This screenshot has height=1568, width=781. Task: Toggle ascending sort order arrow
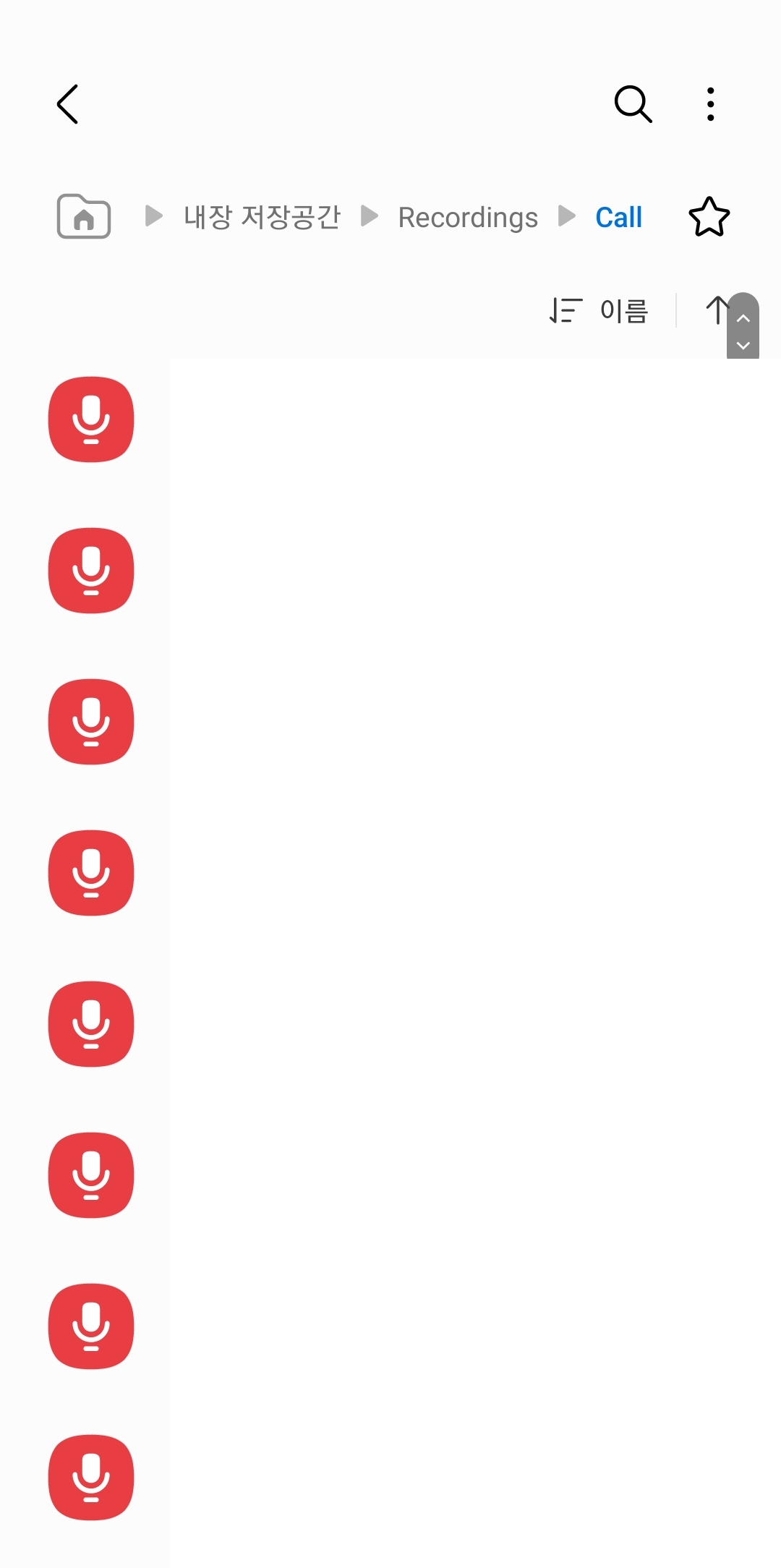(x=717, y=310)
